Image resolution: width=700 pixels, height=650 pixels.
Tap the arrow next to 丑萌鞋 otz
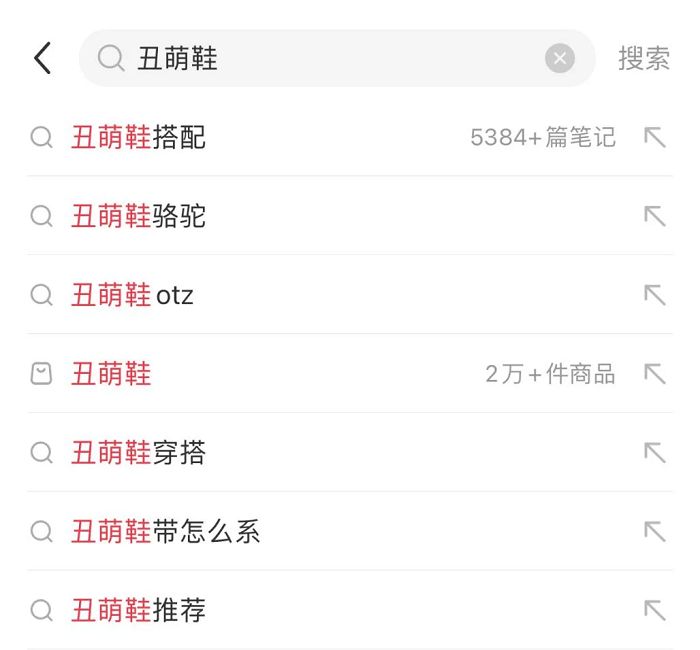pos(655,295)
